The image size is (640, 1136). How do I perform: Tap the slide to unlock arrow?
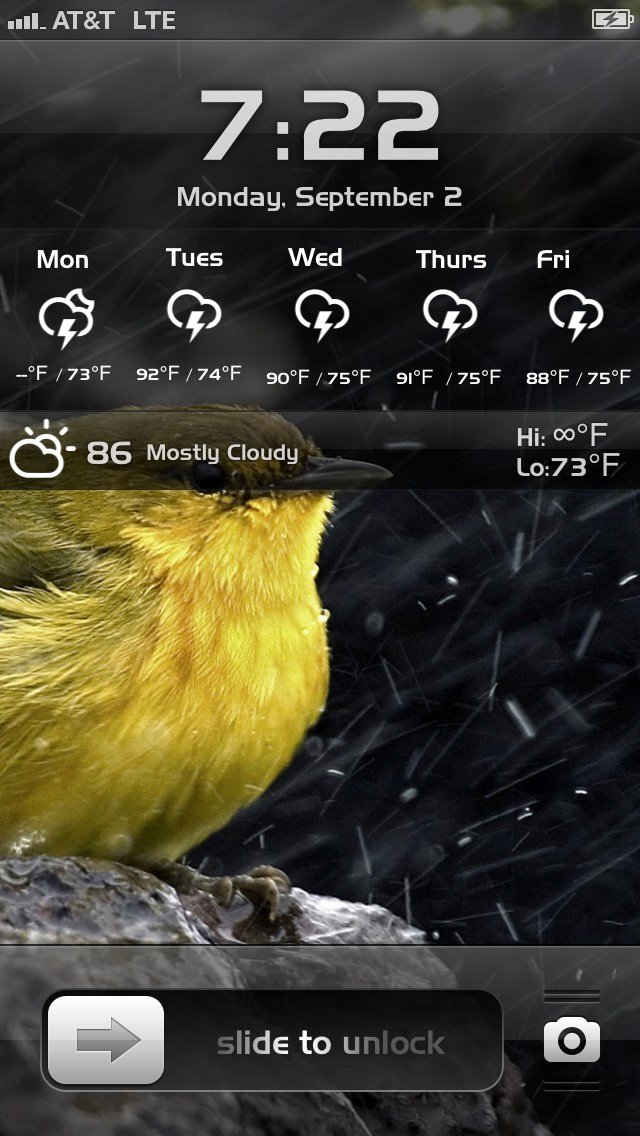coord(106,1040)
